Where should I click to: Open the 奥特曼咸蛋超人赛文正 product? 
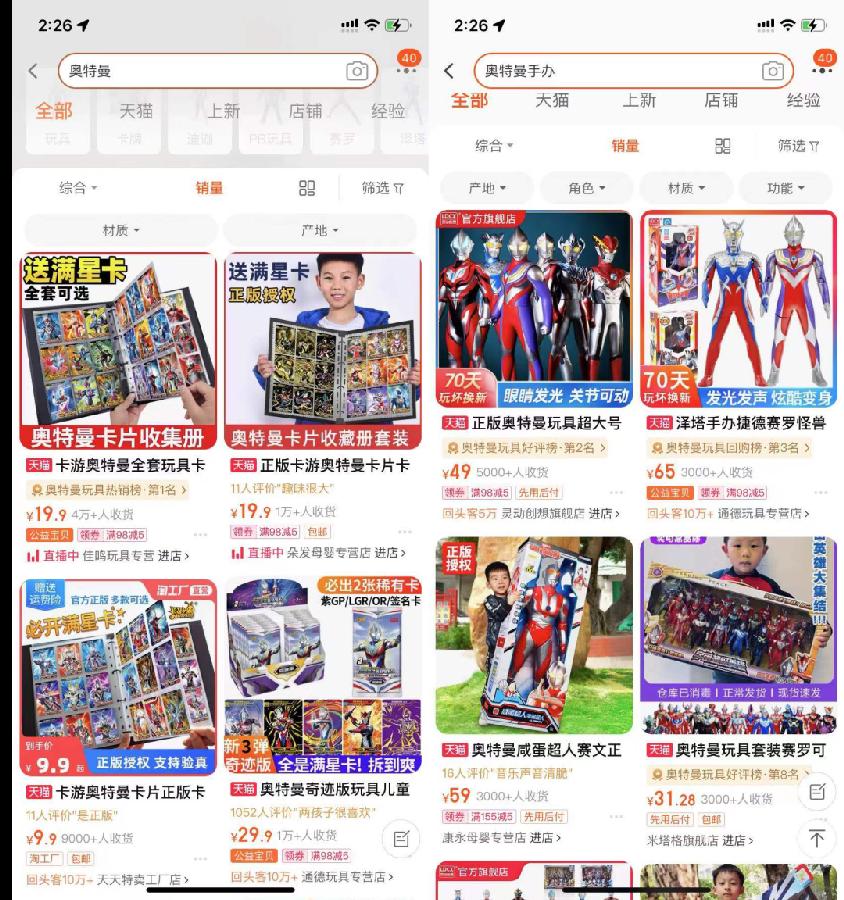point(533,636)
